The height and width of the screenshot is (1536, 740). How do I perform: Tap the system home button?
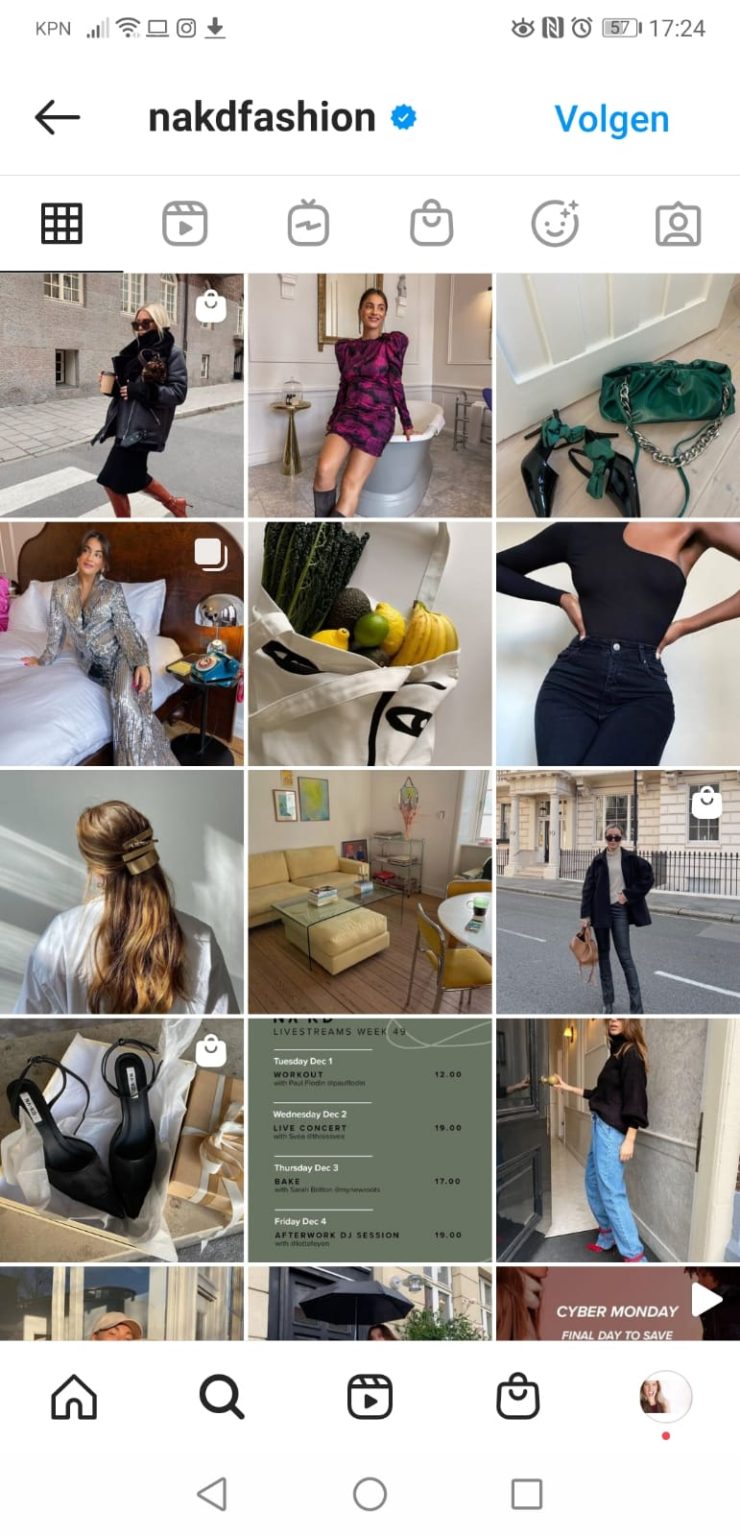coord(370,1494)
